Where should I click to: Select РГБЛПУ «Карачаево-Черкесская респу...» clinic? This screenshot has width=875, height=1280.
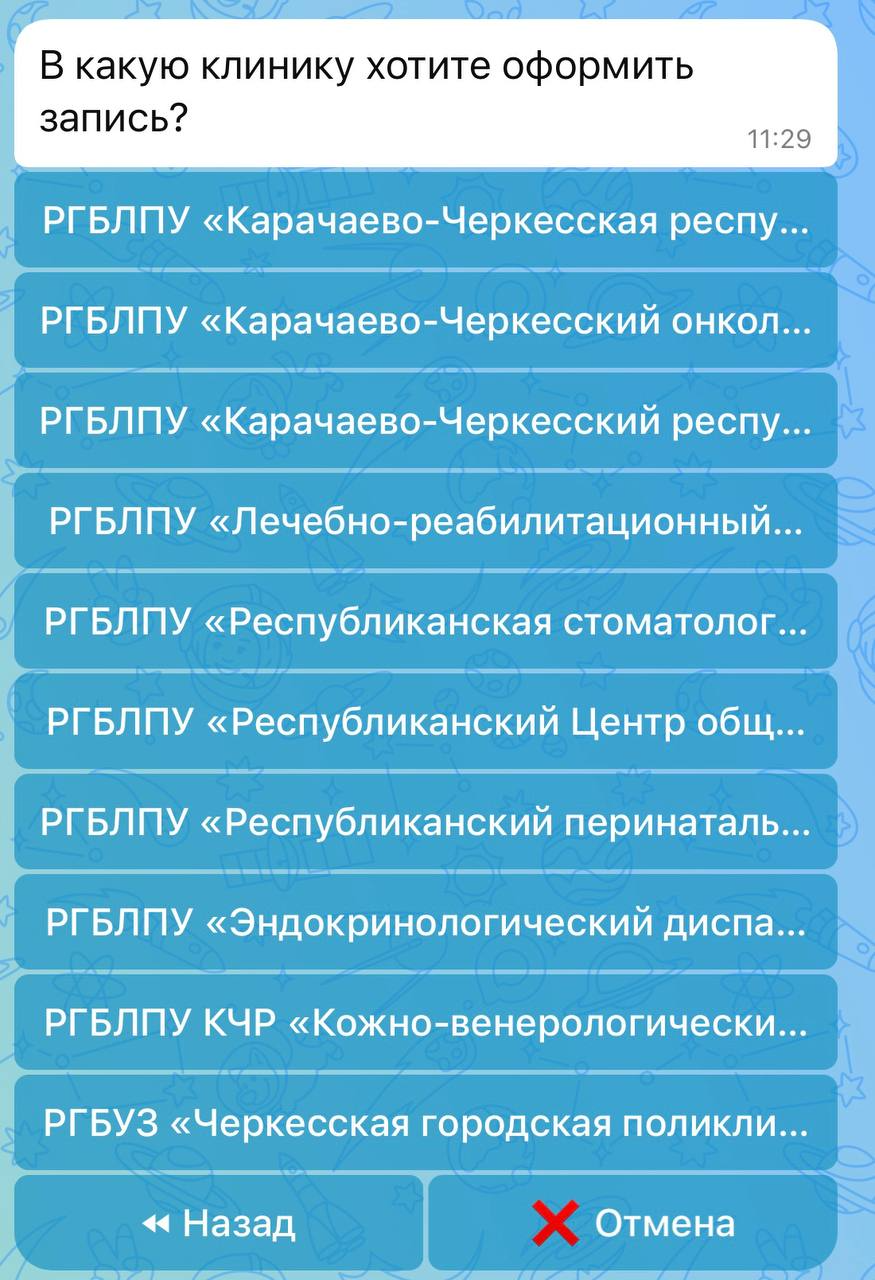(x=425, y=221)
